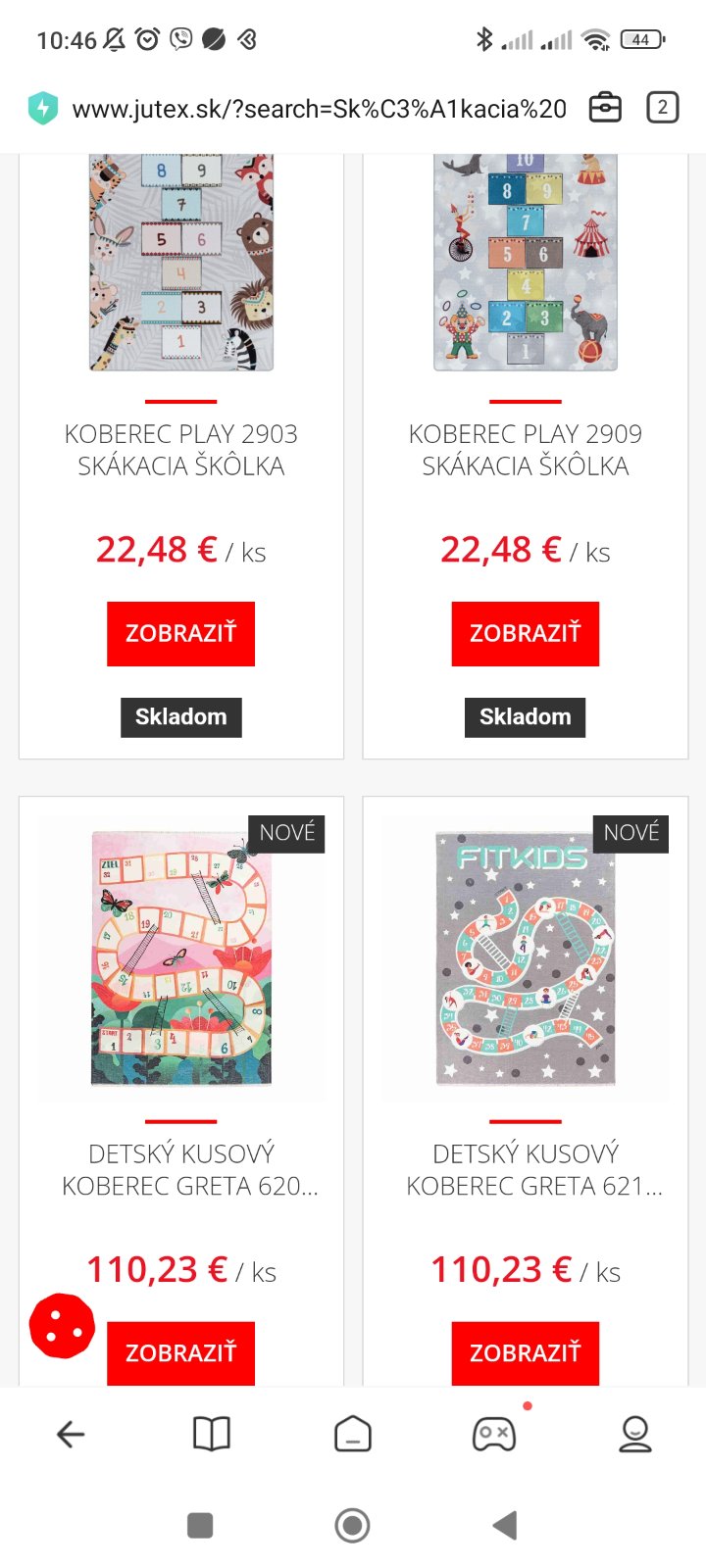The image size is (706, 1568).
Task: Tap Zobraziť under Koberec Play 2903
Action: click(180, 633)
